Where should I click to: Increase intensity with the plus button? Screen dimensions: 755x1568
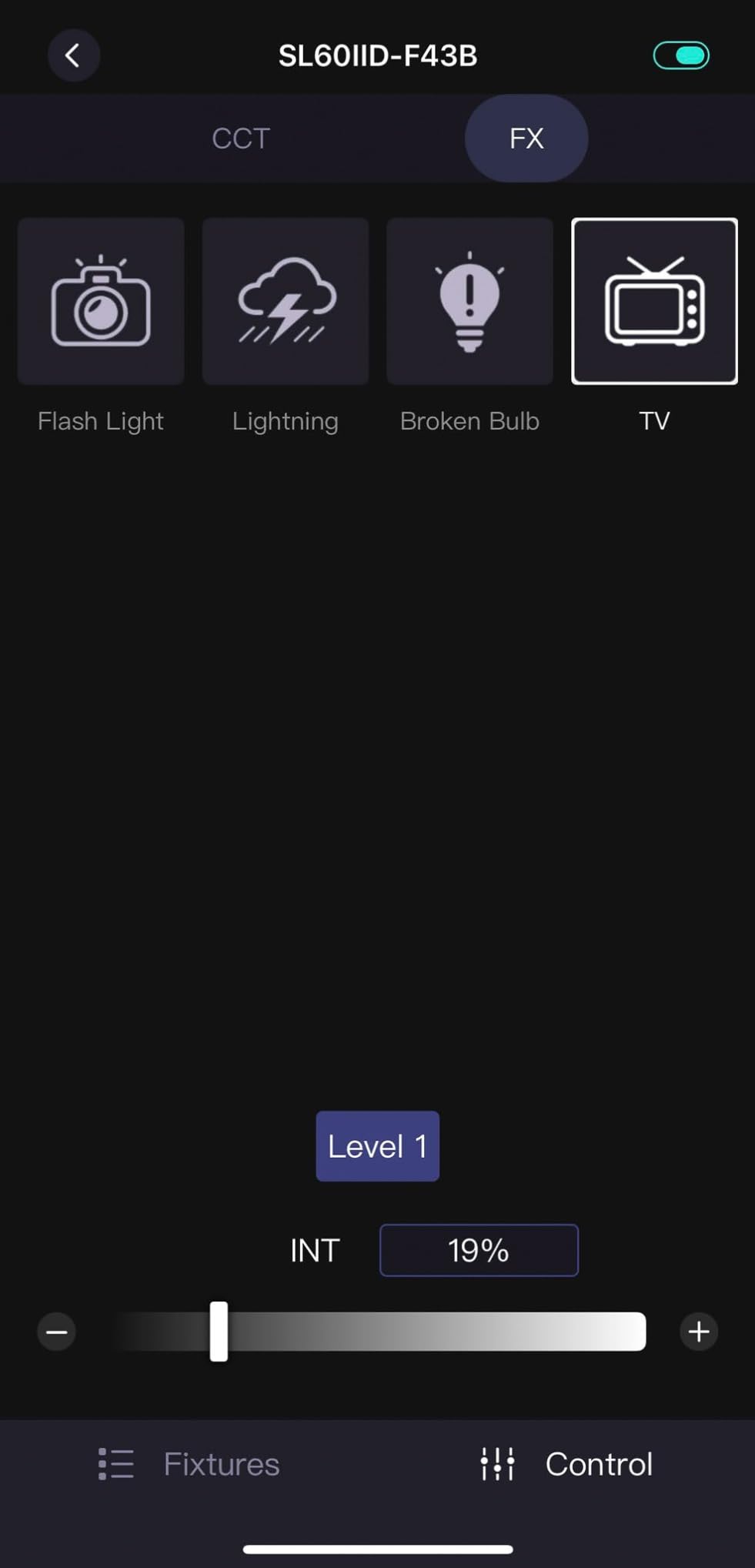698,1332
